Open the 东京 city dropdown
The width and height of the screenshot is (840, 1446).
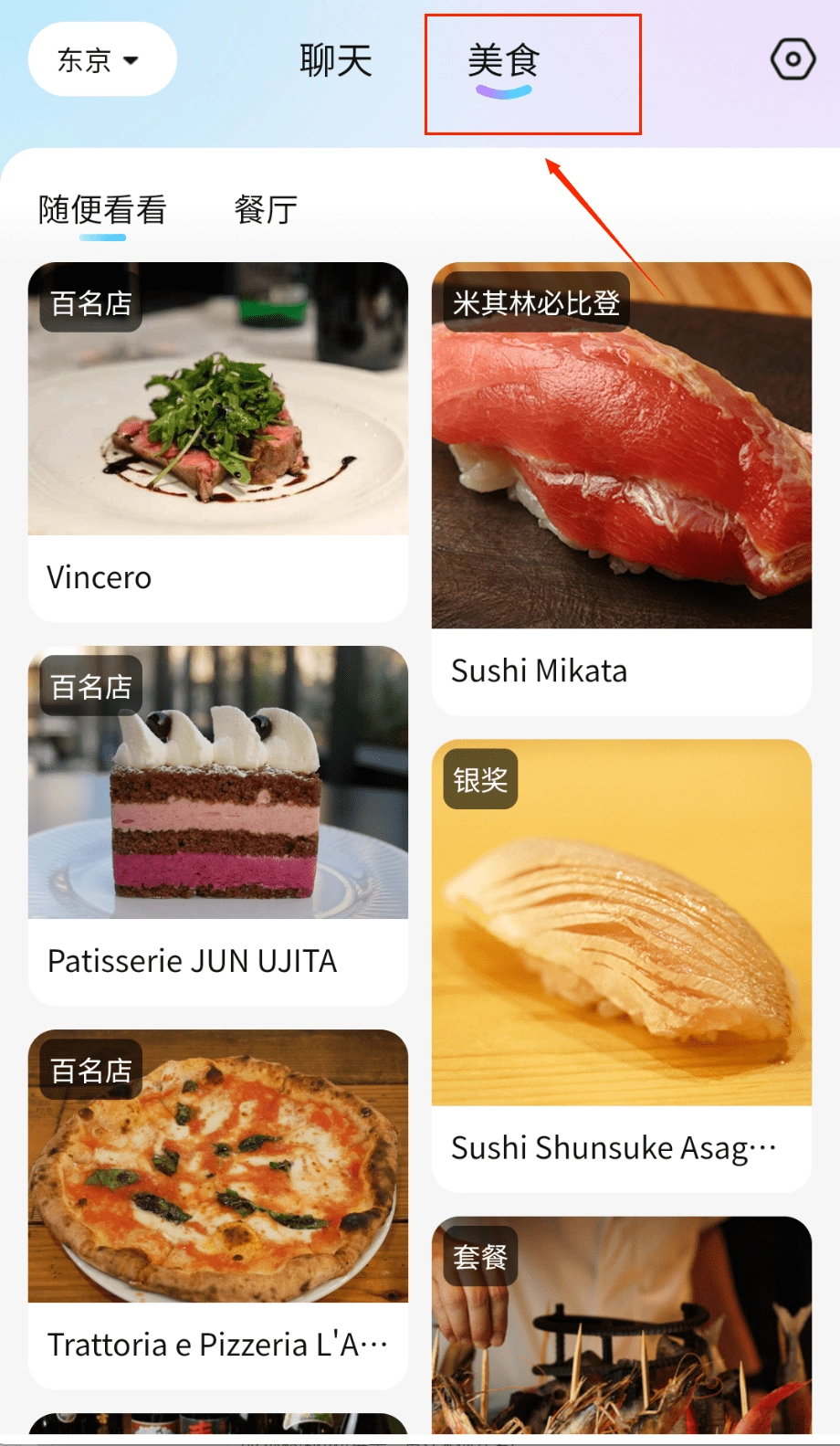101,60
